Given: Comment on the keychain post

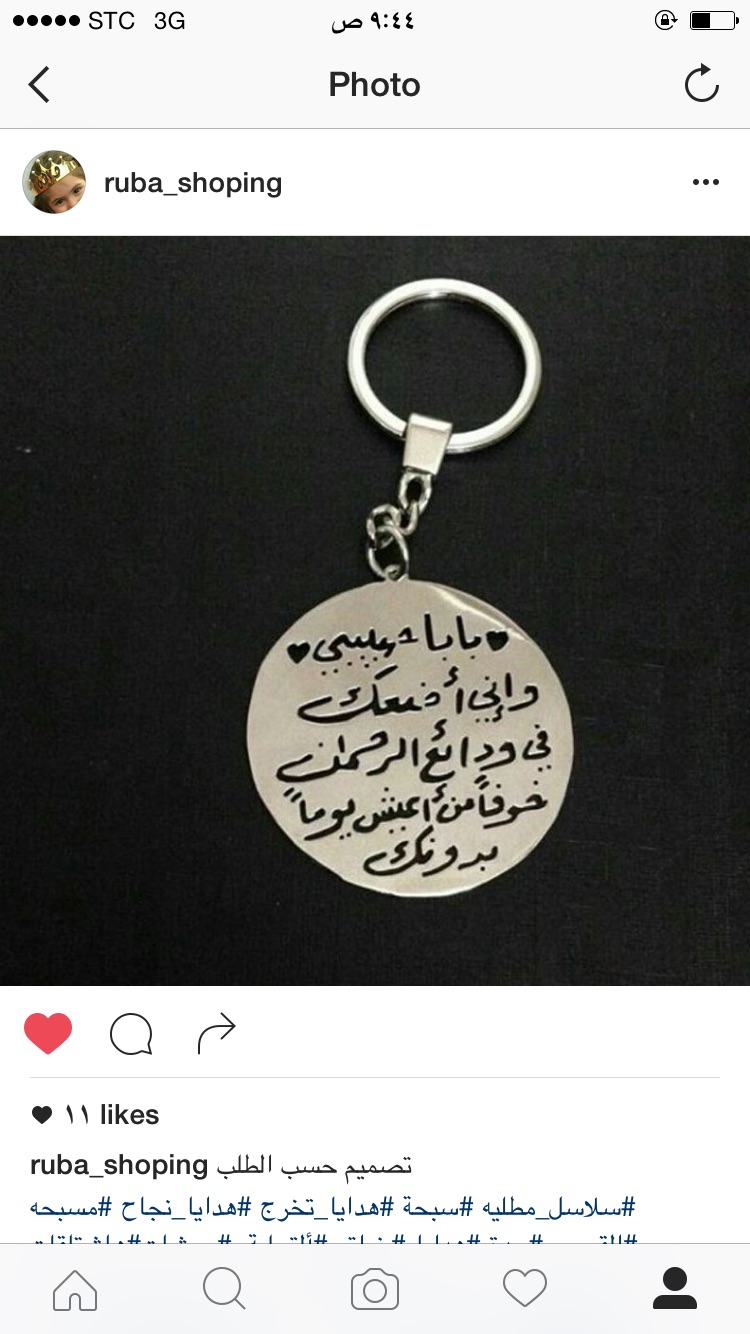Looking at the screenshot, I should [131, 1034].
